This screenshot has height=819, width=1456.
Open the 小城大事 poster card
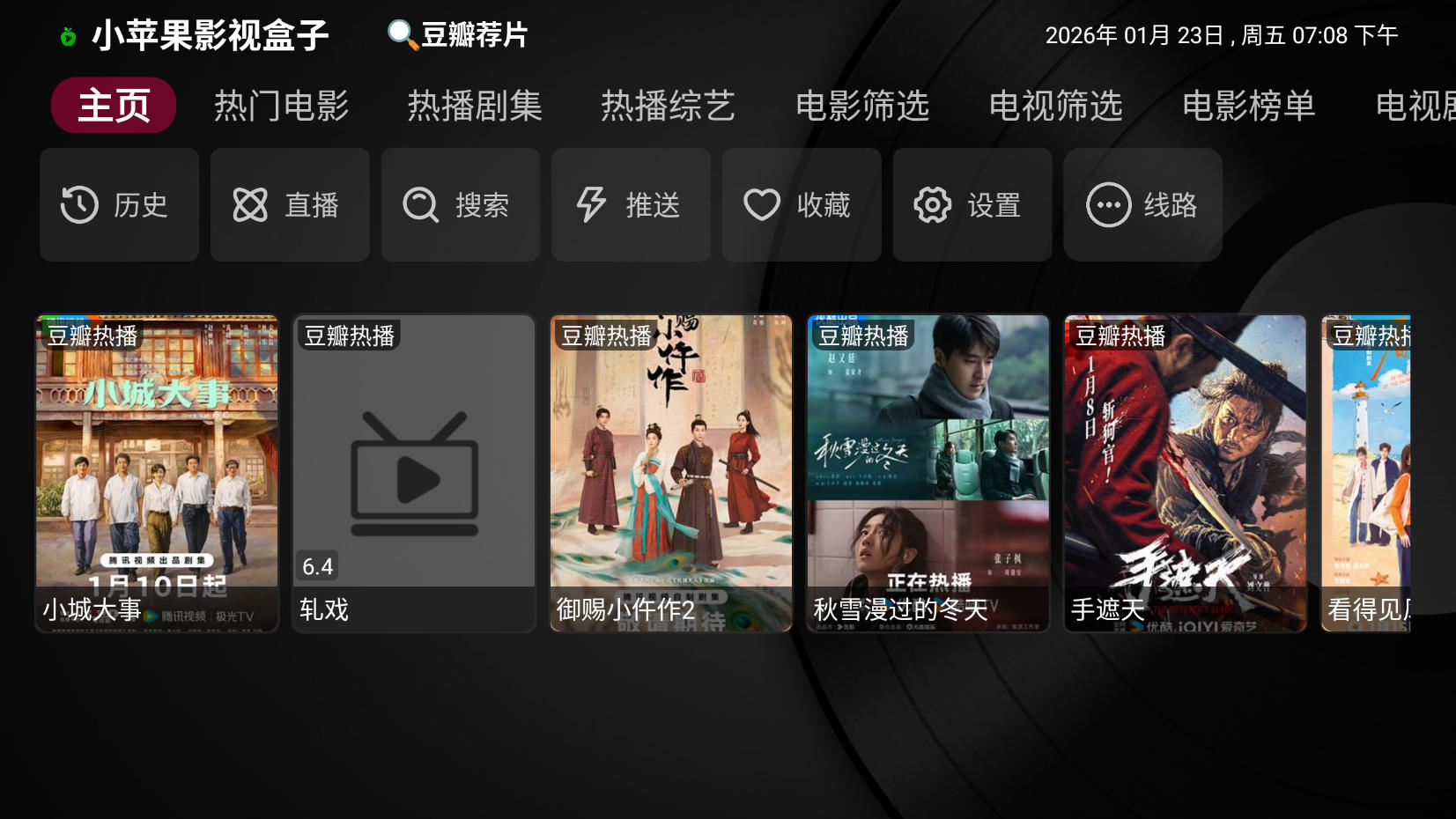pyautogui.click(x=157, y=473)
